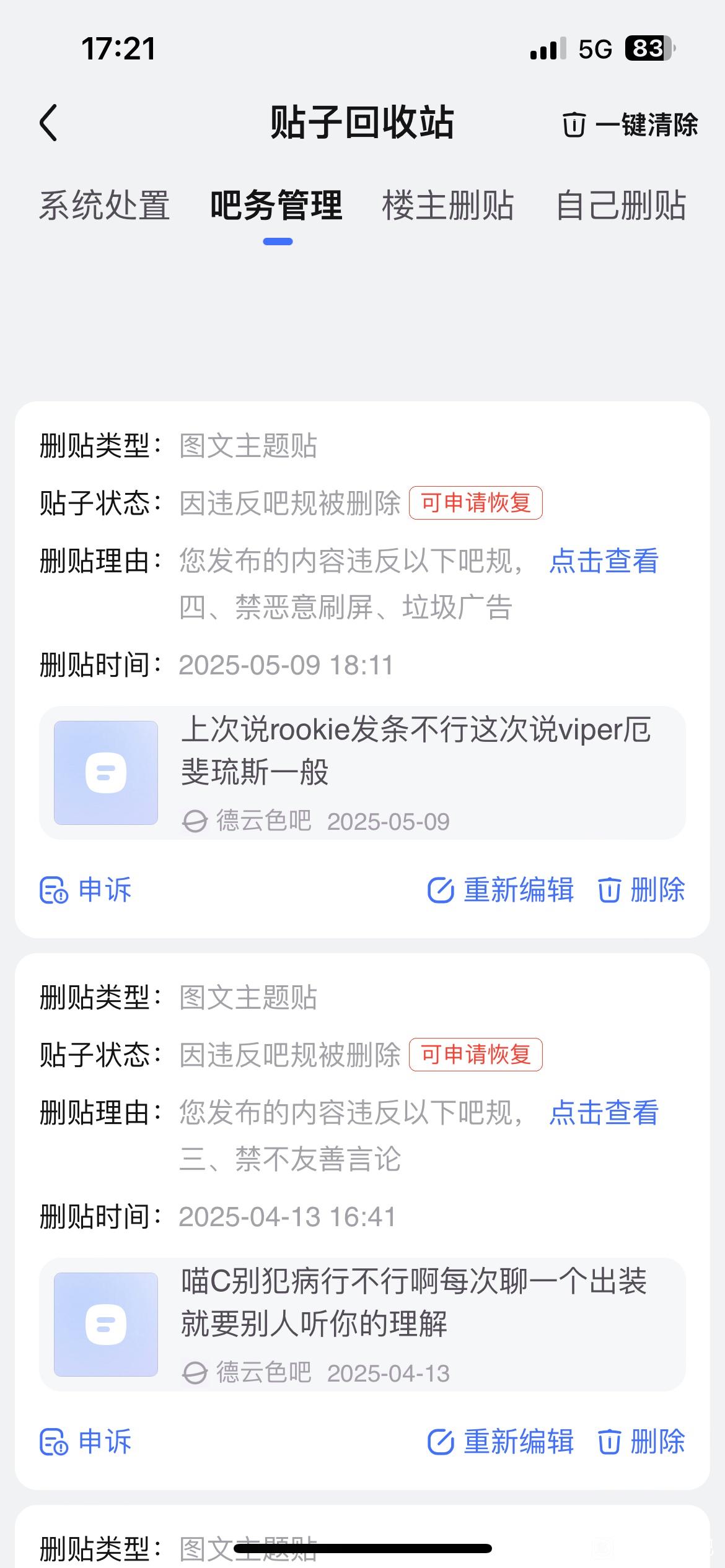Viewport: 725px width, 1568px height.
Task: Tap 重新编辑 on the 喵C post
Action: [x=501, y=1442]
